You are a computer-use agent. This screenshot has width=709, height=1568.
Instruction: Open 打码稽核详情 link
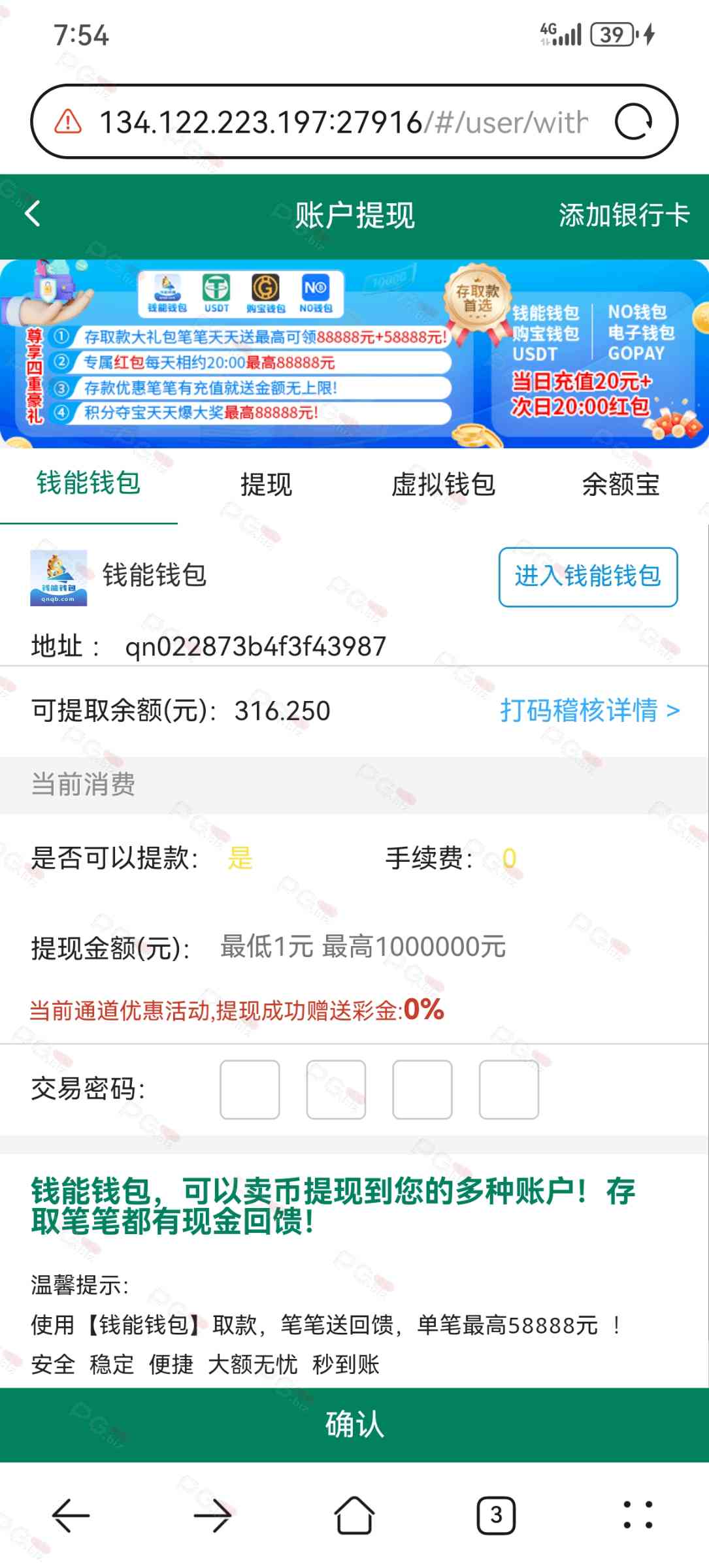pos(589,711)
